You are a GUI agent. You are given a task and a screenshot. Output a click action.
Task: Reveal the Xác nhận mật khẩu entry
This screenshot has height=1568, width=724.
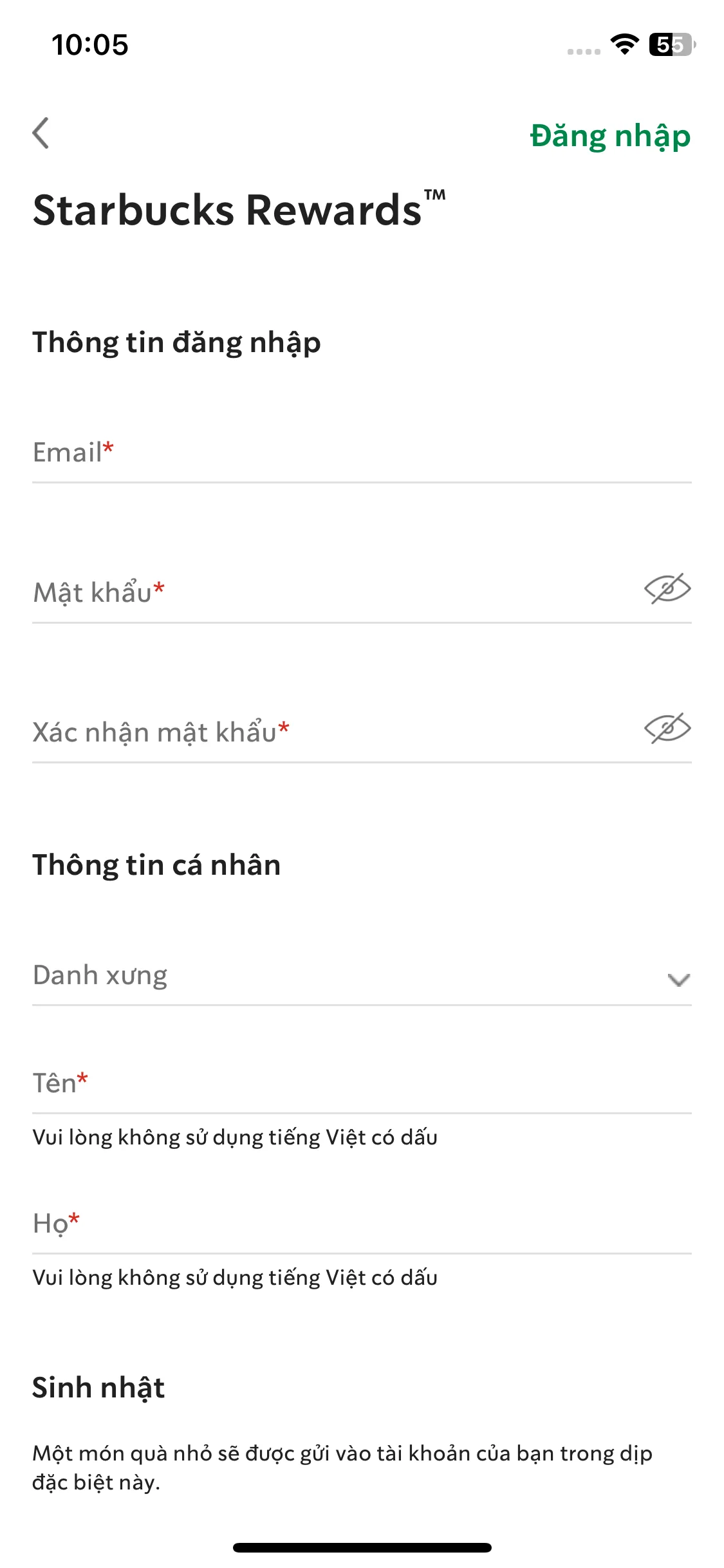point(667,729)
